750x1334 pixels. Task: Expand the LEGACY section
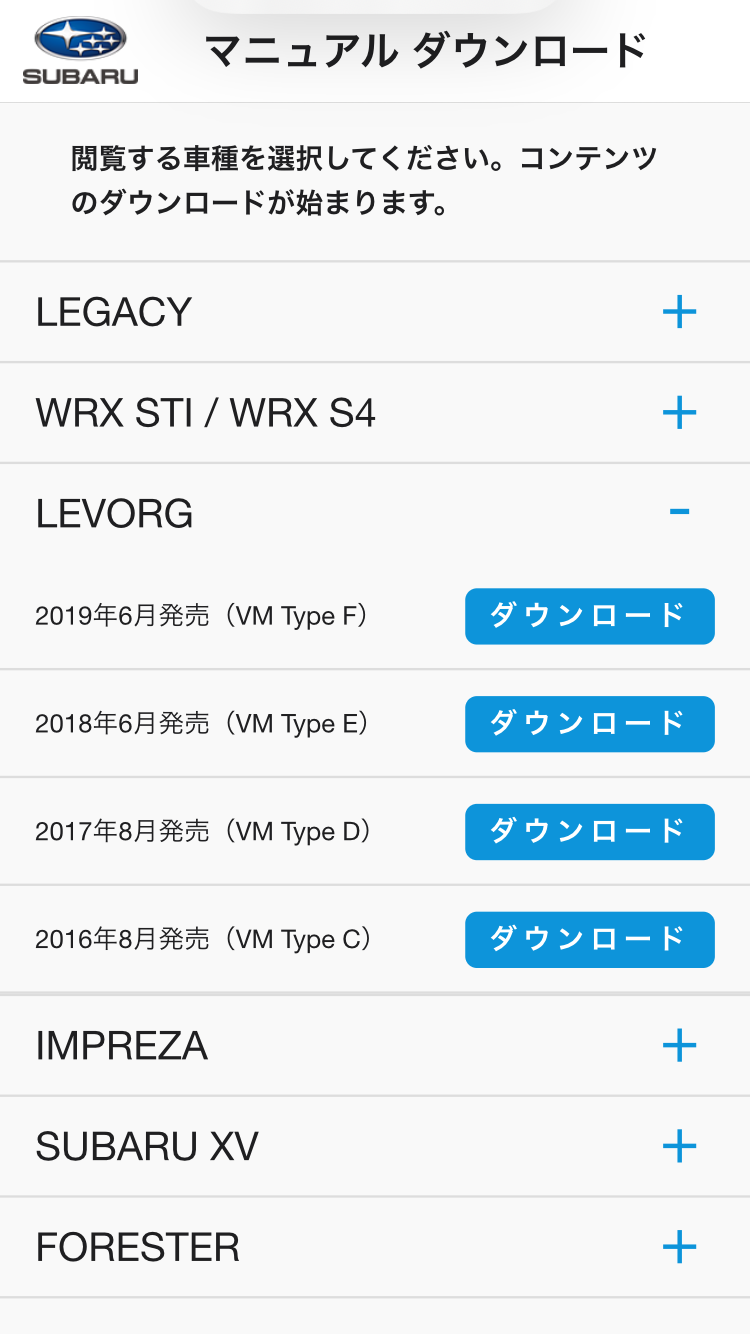(679, 313)
